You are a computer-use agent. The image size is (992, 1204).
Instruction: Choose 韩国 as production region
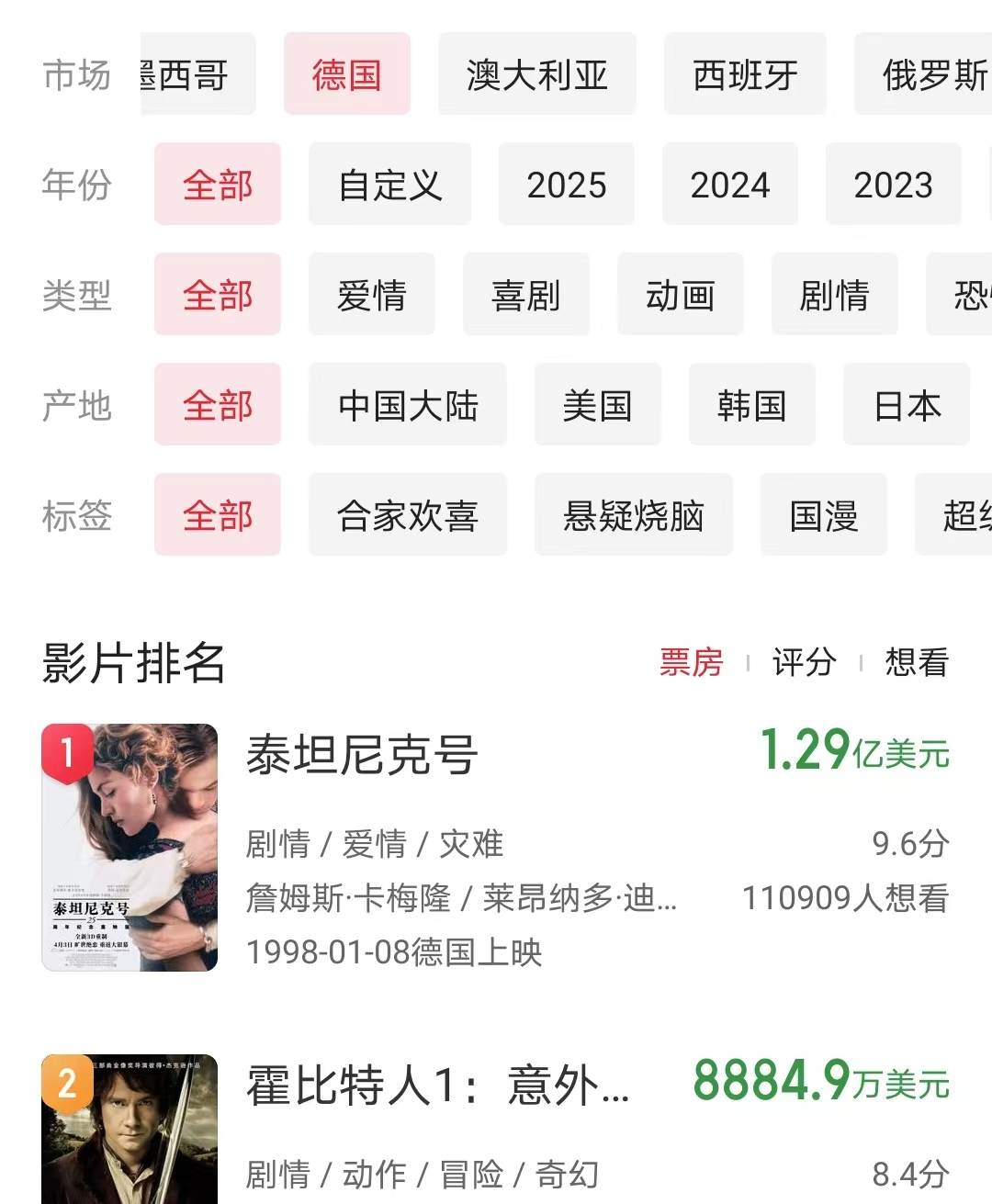coord(751,405)
